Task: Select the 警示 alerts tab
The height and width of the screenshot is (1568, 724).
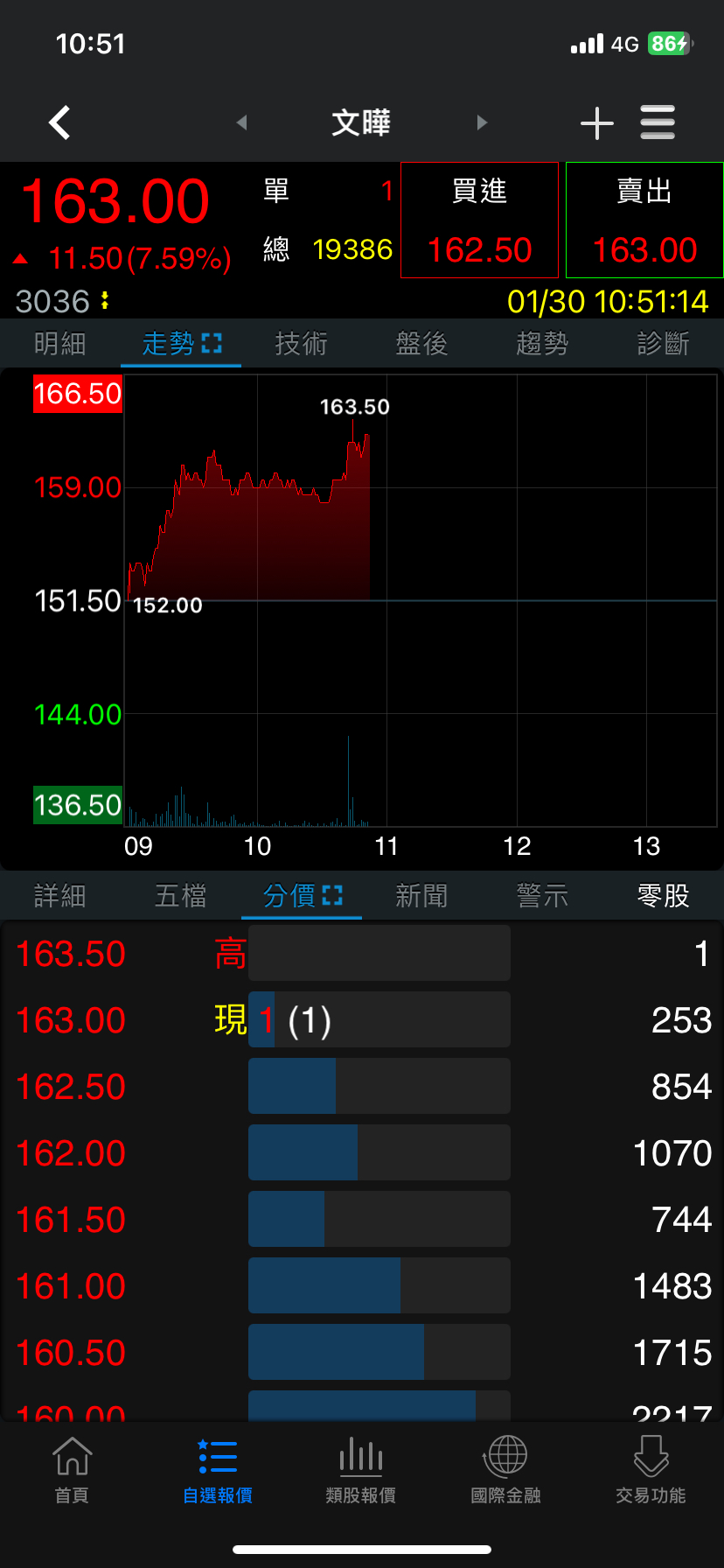Action: (542, 896)
